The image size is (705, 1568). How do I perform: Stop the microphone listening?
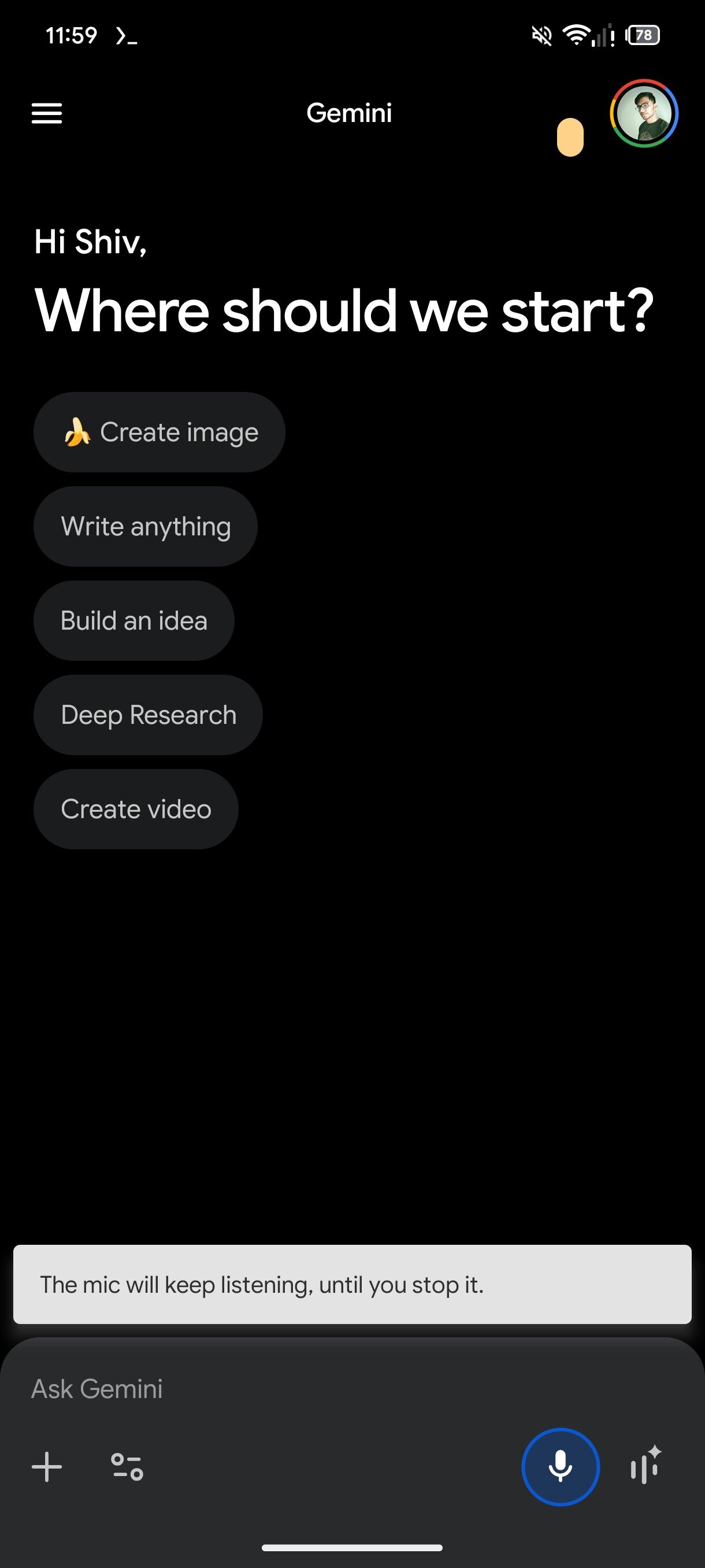[560, 1467]
